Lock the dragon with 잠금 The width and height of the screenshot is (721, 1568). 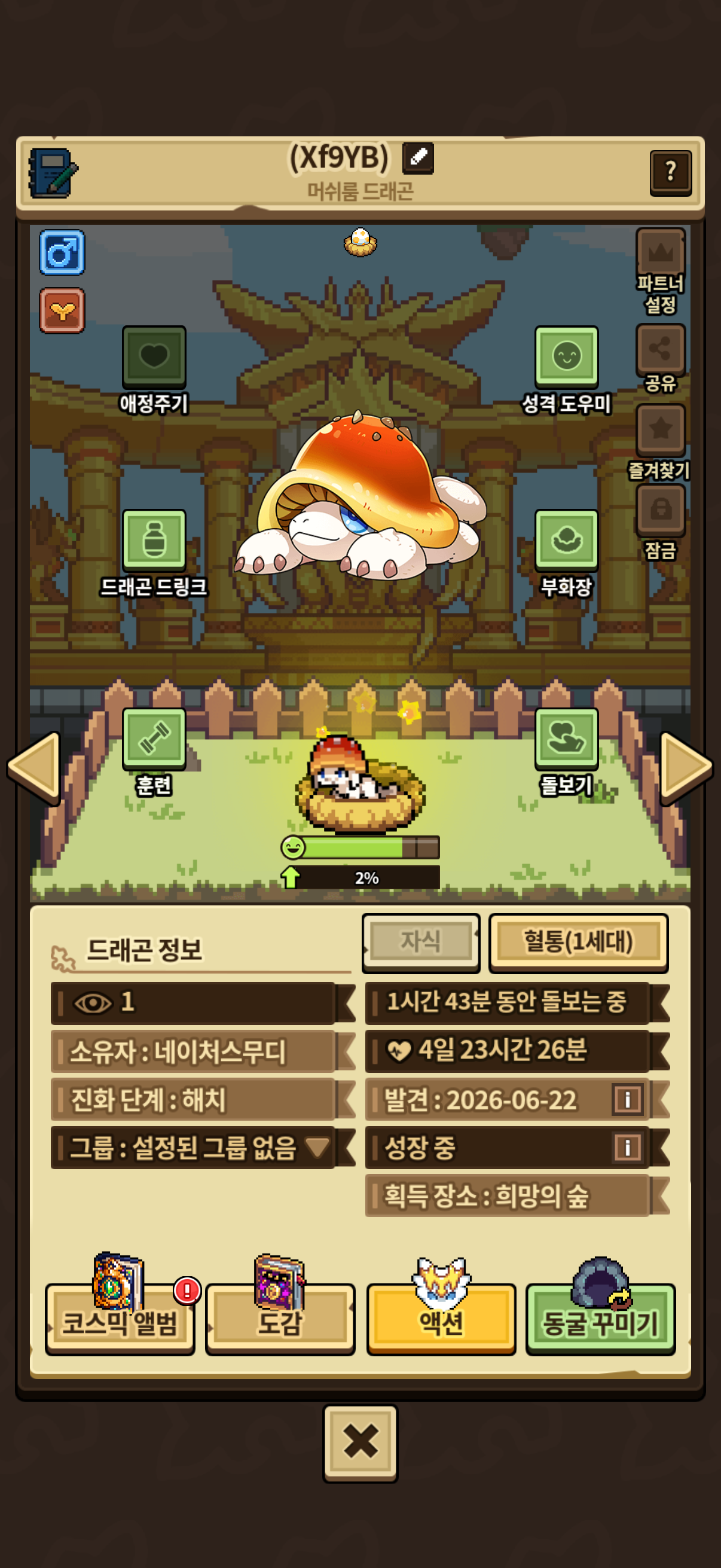[x=661, y=522]
